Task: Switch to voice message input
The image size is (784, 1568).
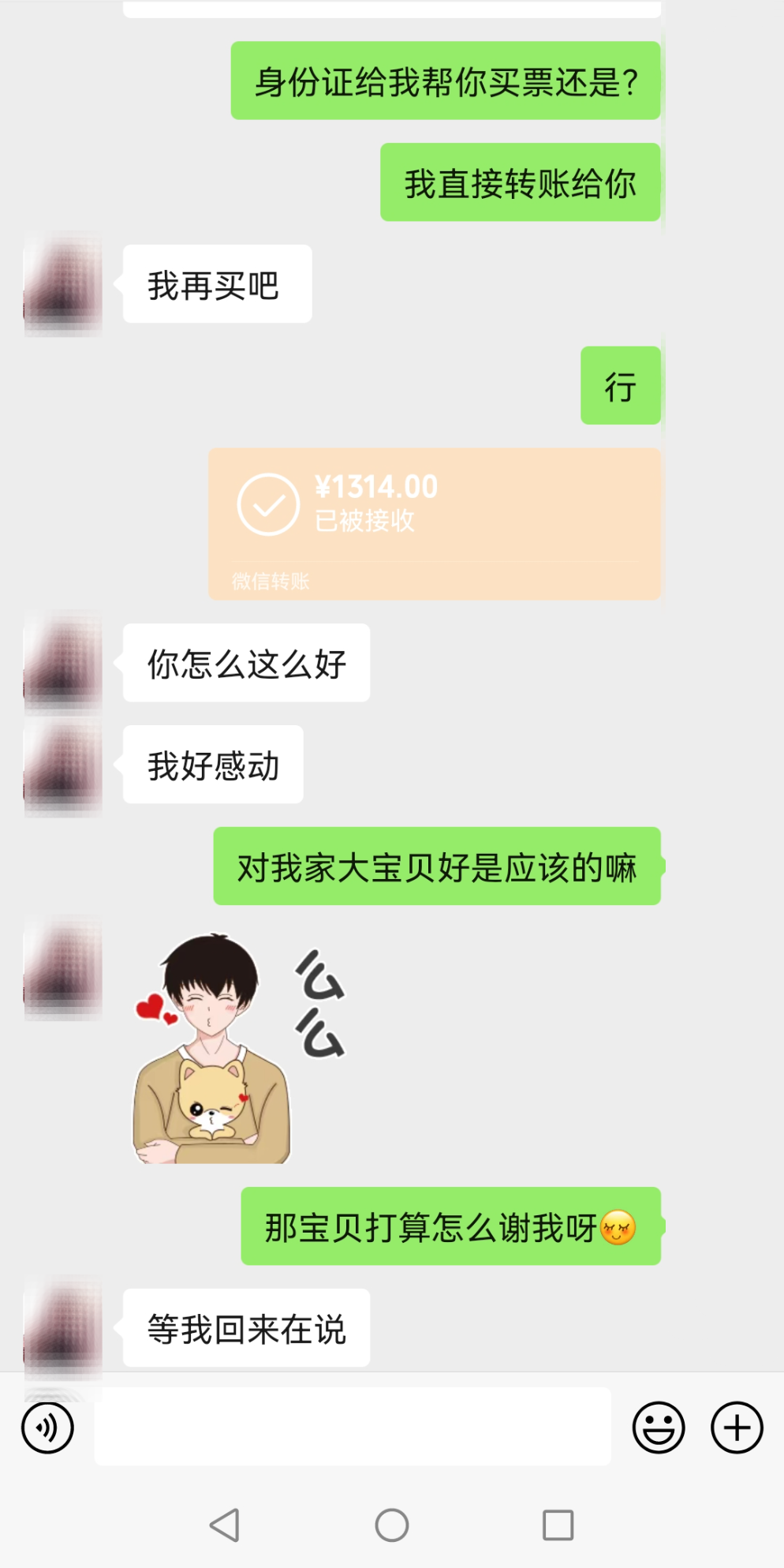Action: pos(47,1427)
